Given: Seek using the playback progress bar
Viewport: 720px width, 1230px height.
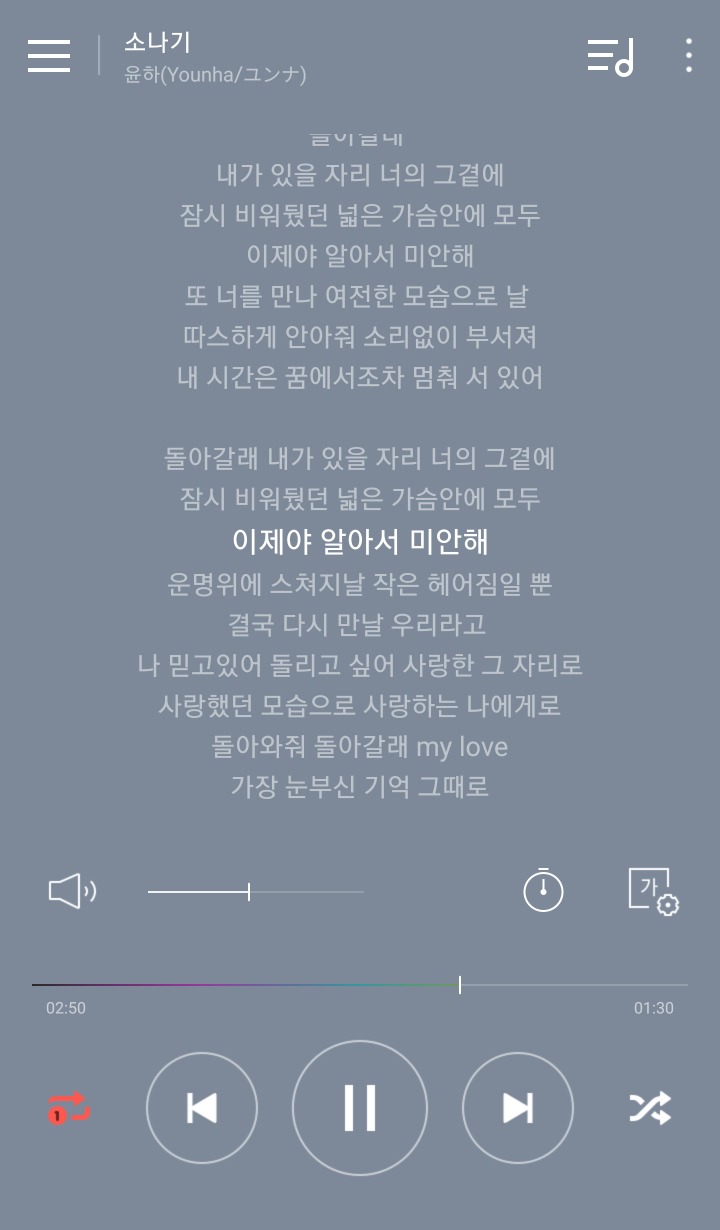Looking at the screenshot, I should click(360, 985).
